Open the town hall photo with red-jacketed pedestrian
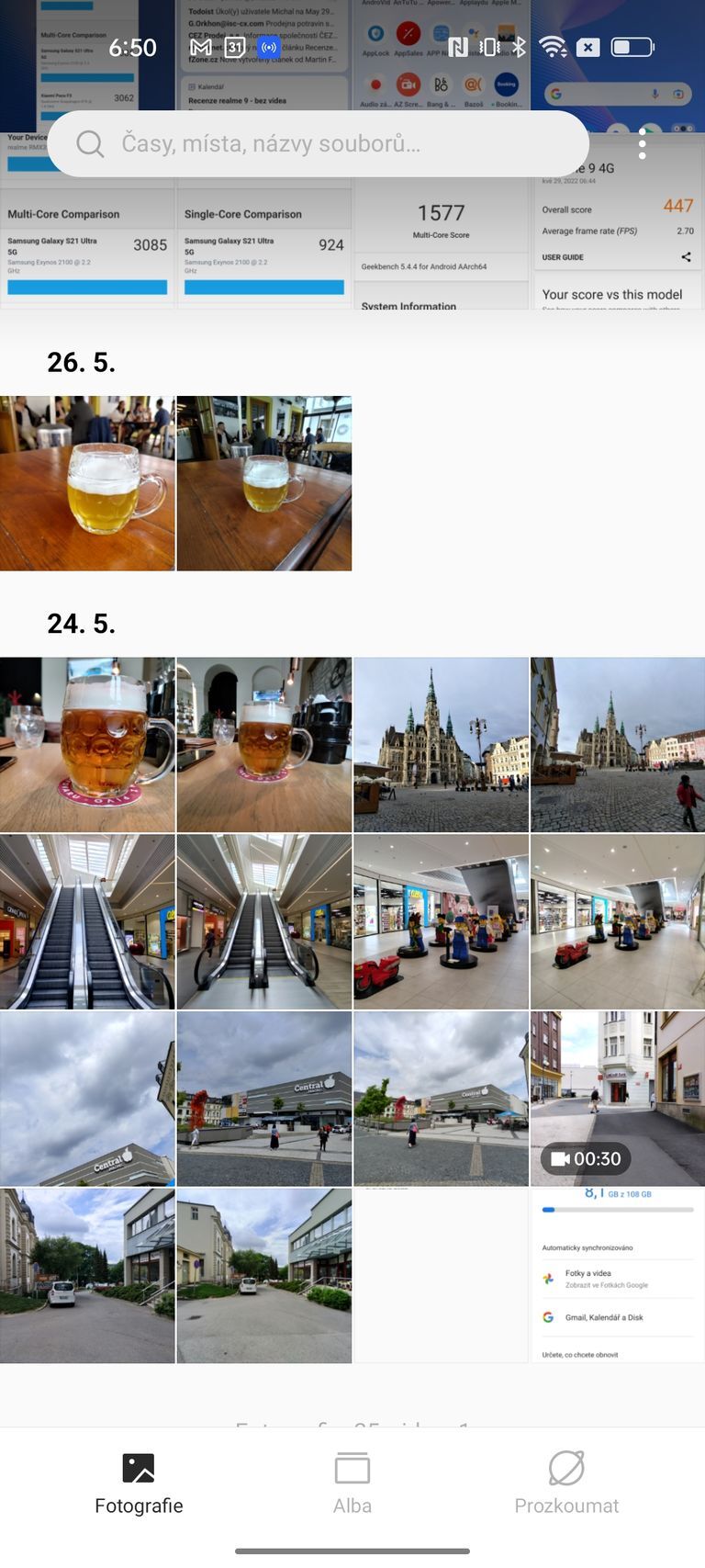The image size is (705, 1568). pyautogui.click(x=618, y=745)
